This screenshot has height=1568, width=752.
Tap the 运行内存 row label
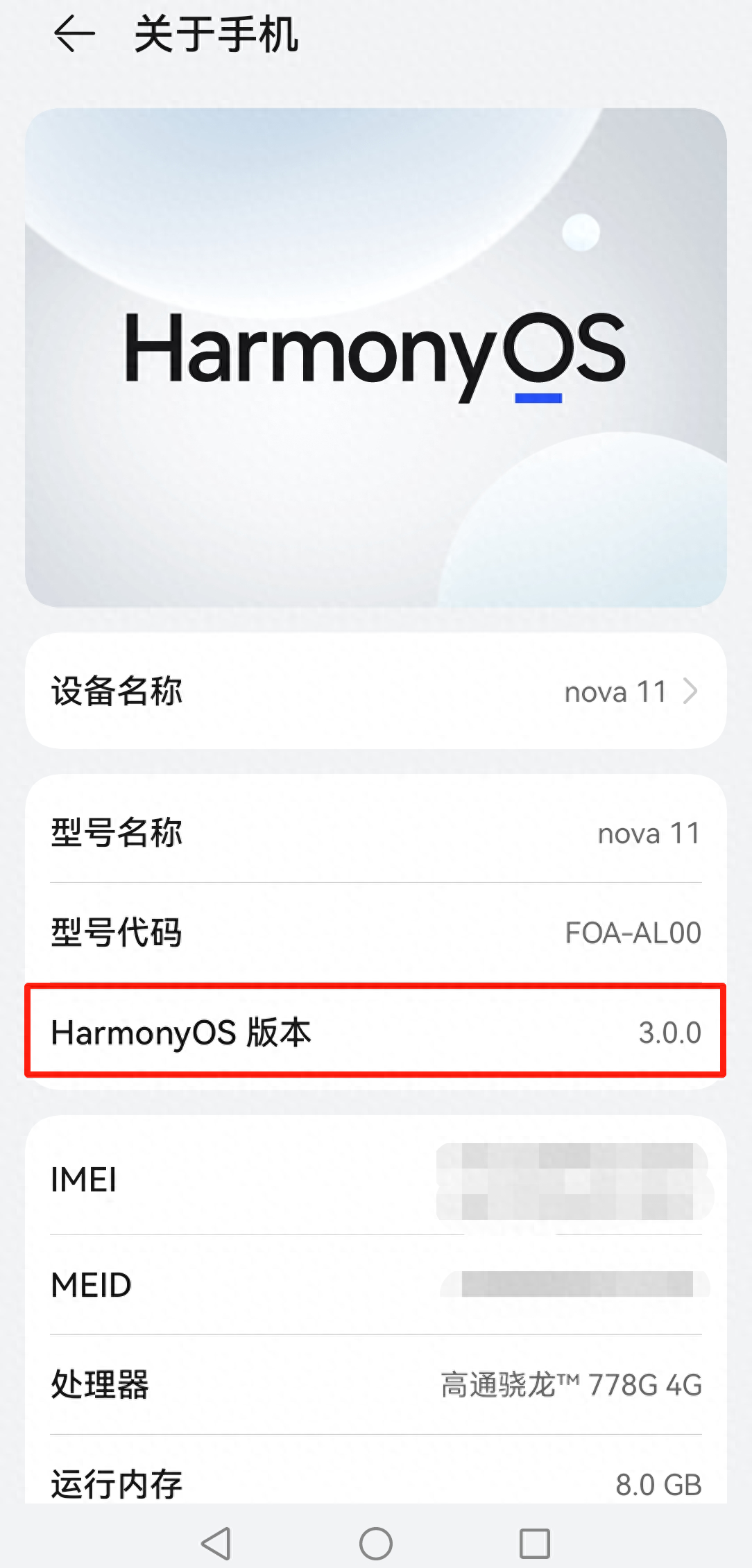tap(115, 1484)
